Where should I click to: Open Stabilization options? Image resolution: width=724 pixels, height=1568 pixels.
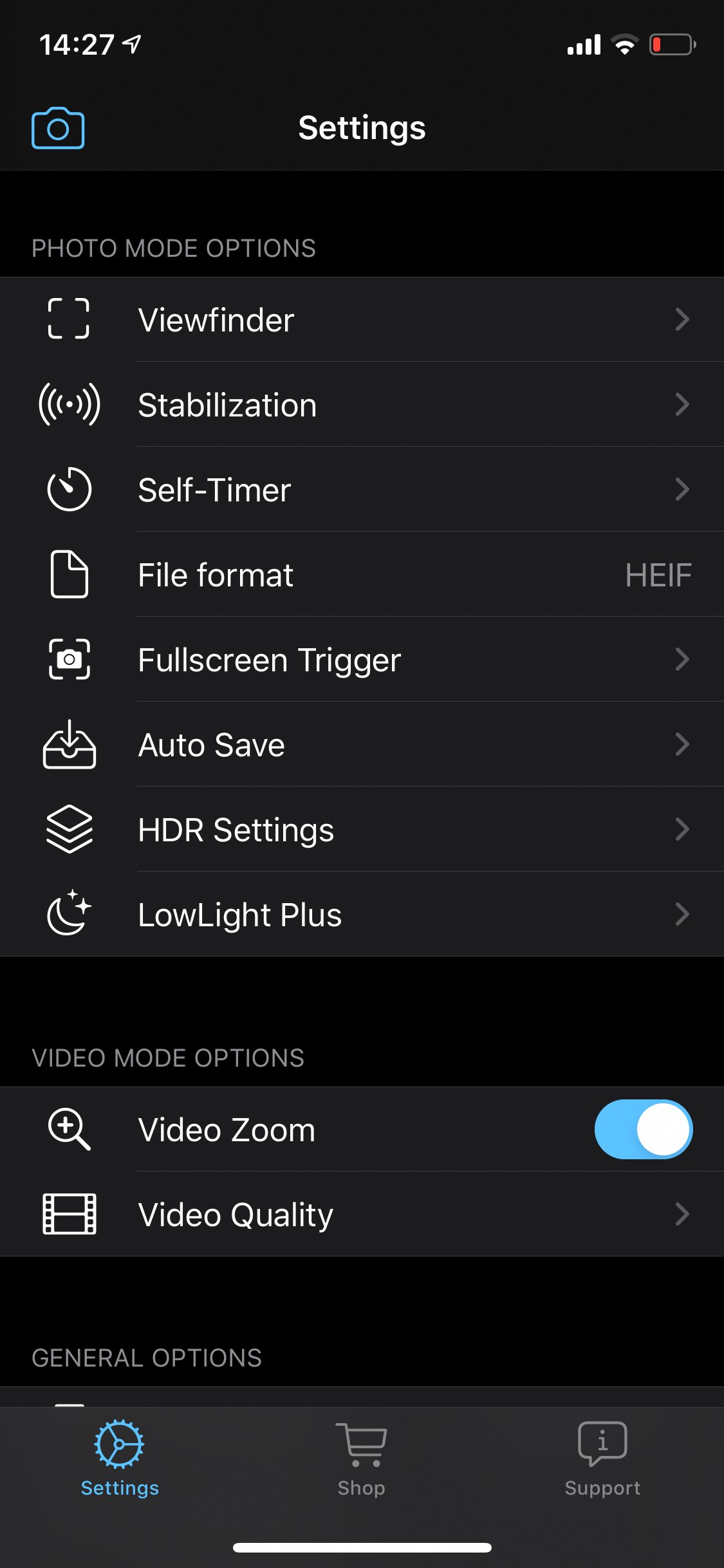pyautogui.click(x=362, y=404)
